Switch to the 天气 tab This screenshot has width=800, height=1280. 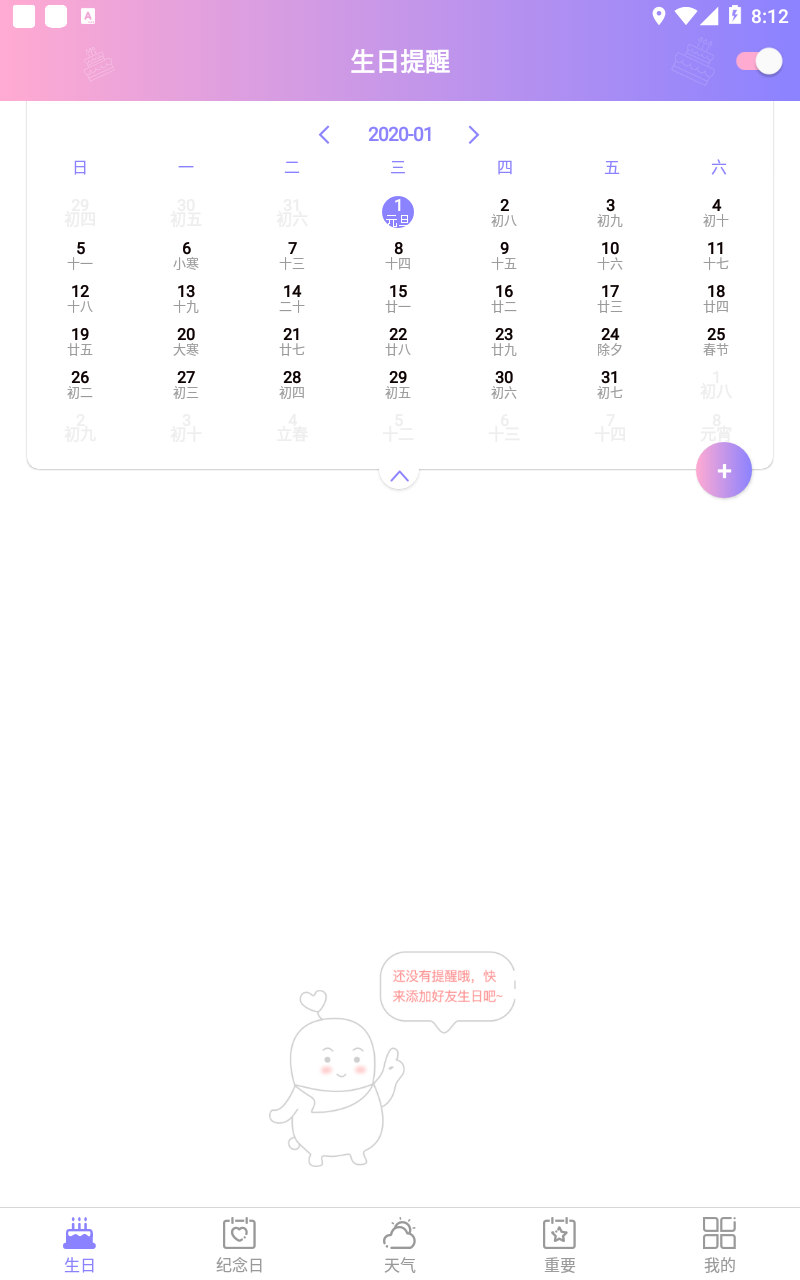pos(400,1245)
